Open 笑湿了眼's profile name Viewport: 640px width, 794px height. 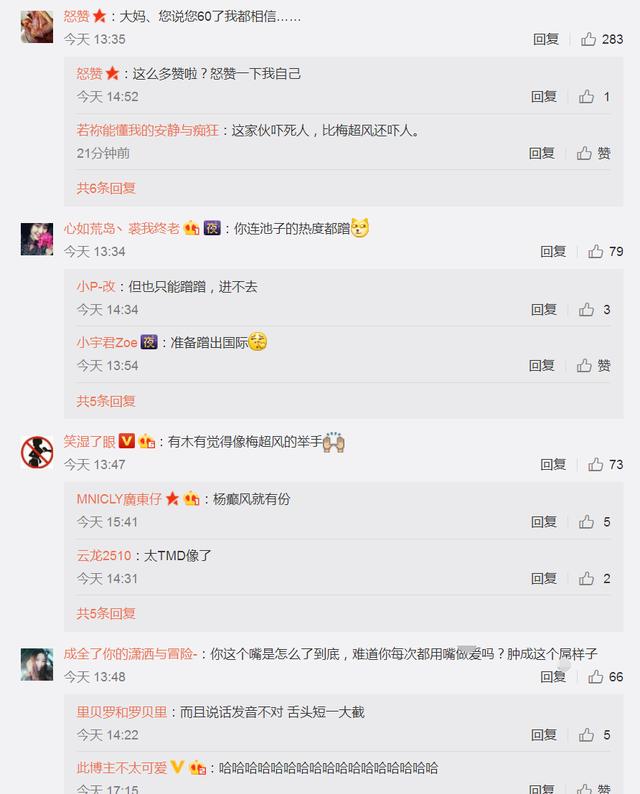click(89, 441)
